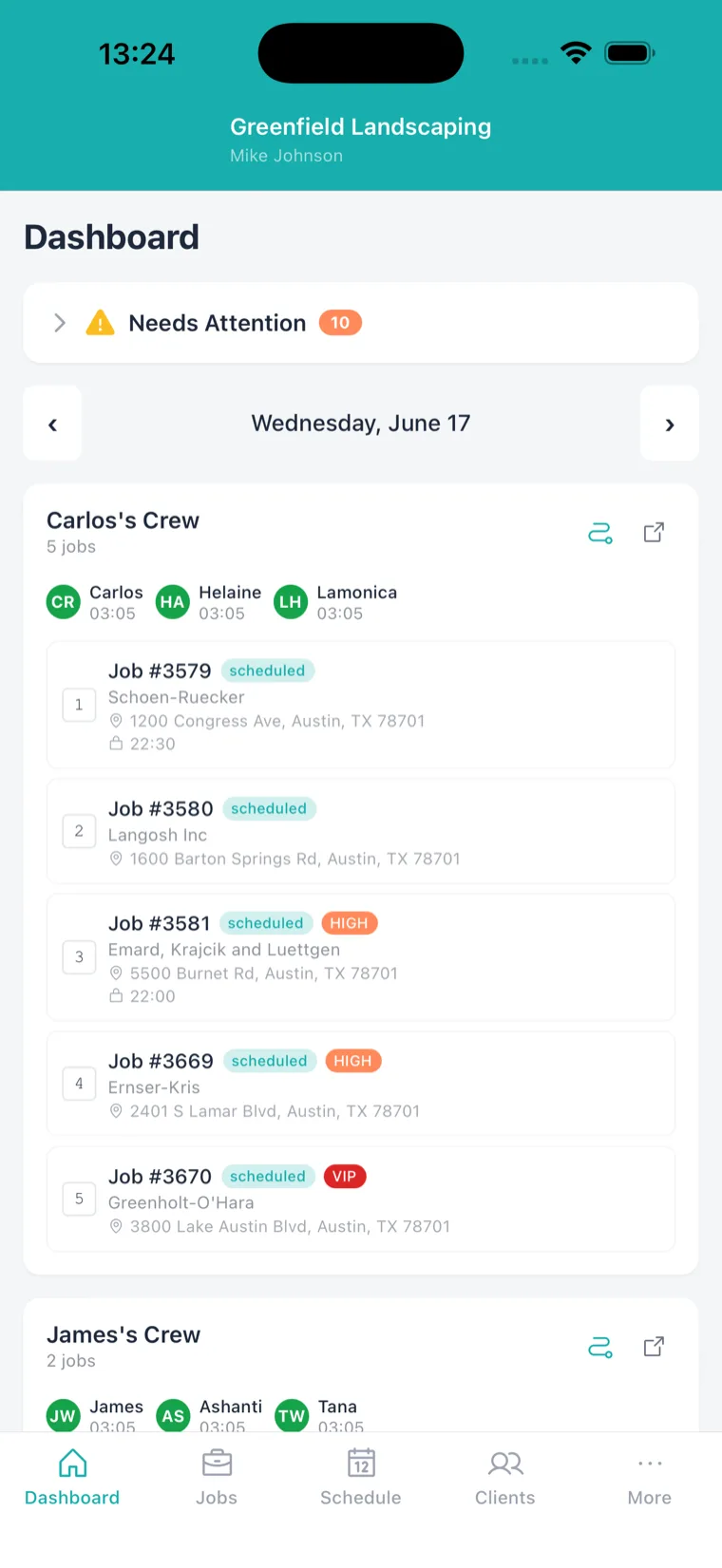
Task: Open Job #3669 for Ernser-Kris
Action: (x=360, y=1084)
